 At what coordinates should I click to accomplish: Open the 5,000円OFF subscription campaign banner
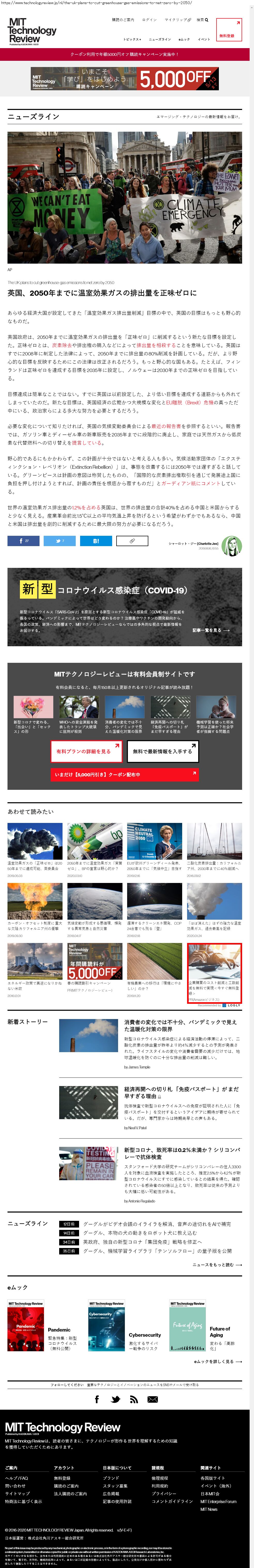coord(125,79)
